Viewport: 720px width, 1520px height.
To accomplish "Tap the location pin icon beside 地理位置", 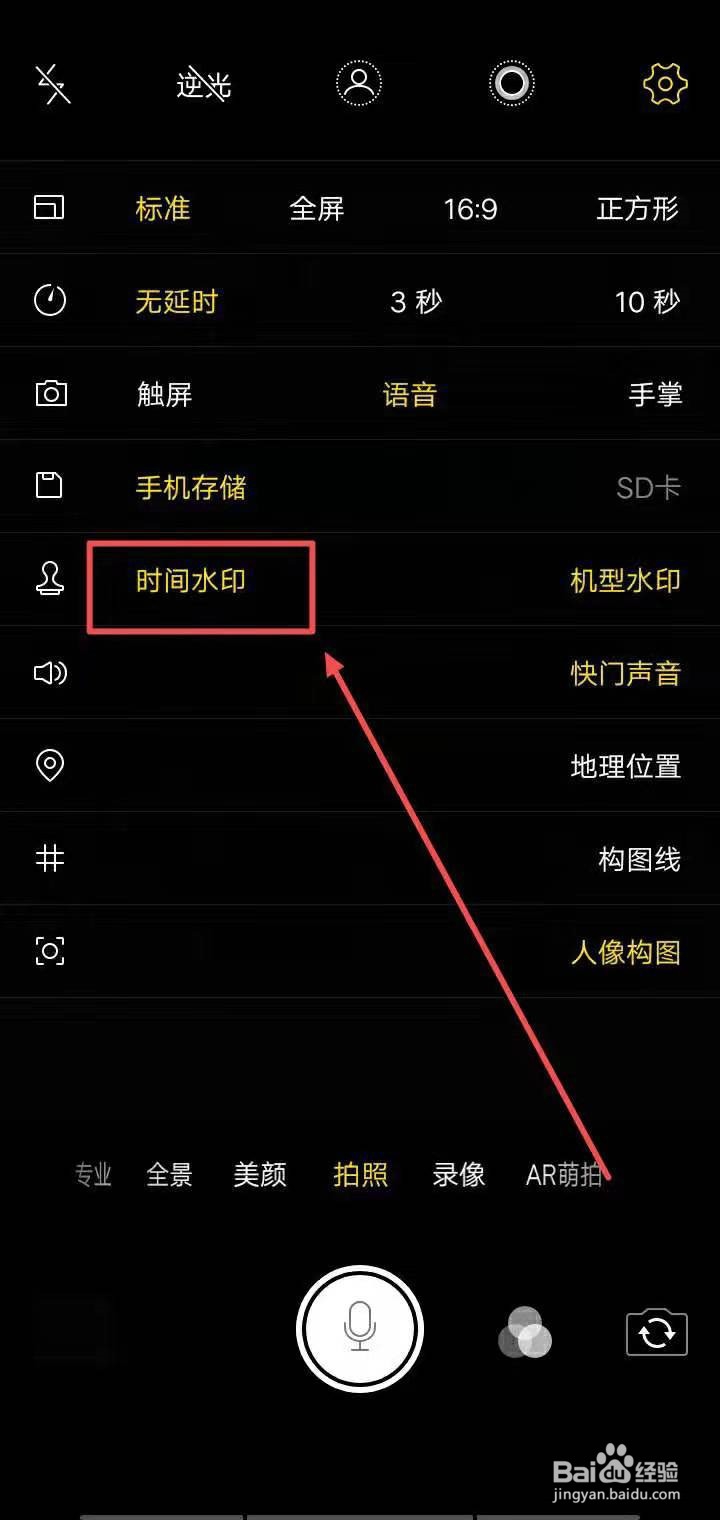I will pos(50,766).
